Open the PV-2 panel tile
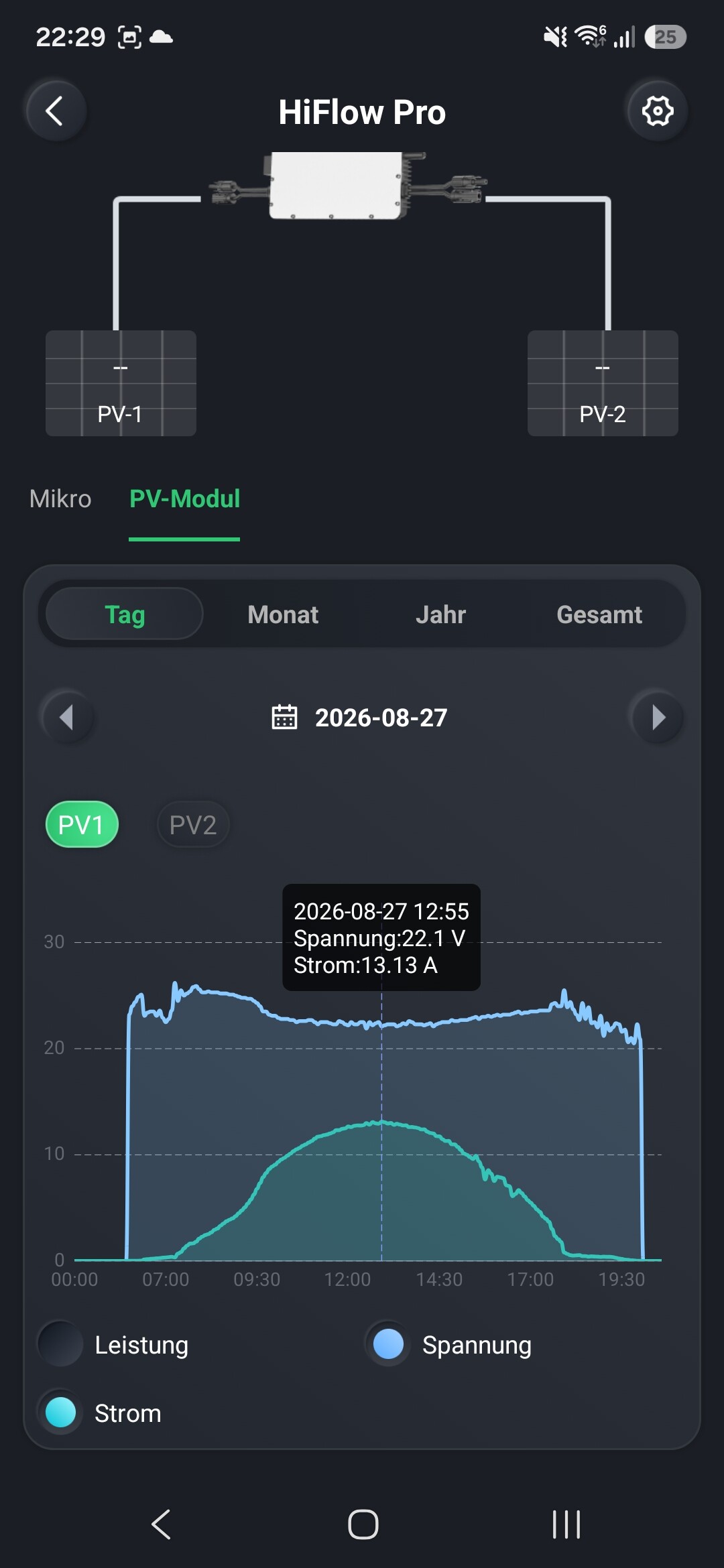 tap(603, 383)
